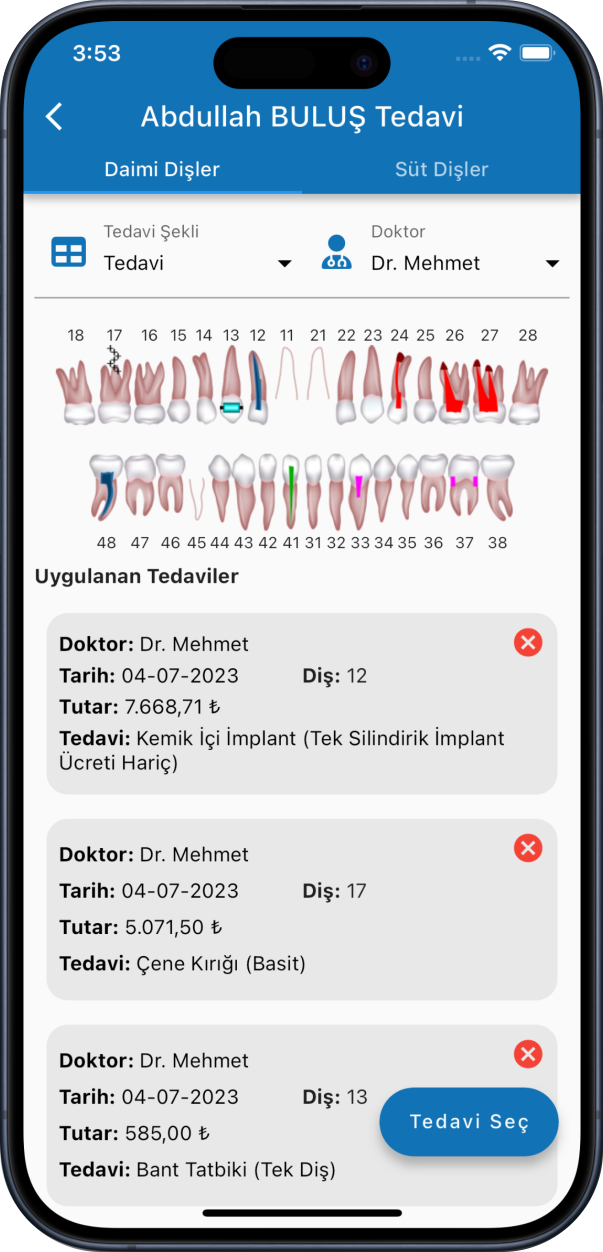Delete the Çene Kırığı (Basit) treatment
This screenshot has width=603, height=1252.
click(x=528, y=849)
